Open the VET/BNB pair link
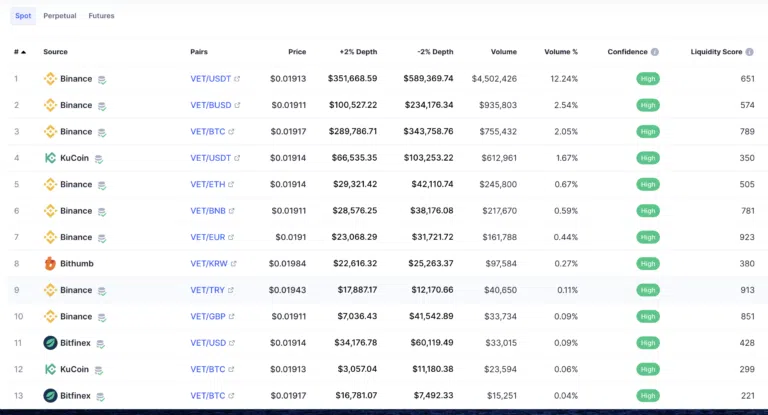The width and height of the screenshot is (768, 415). (x=208, y=211)
